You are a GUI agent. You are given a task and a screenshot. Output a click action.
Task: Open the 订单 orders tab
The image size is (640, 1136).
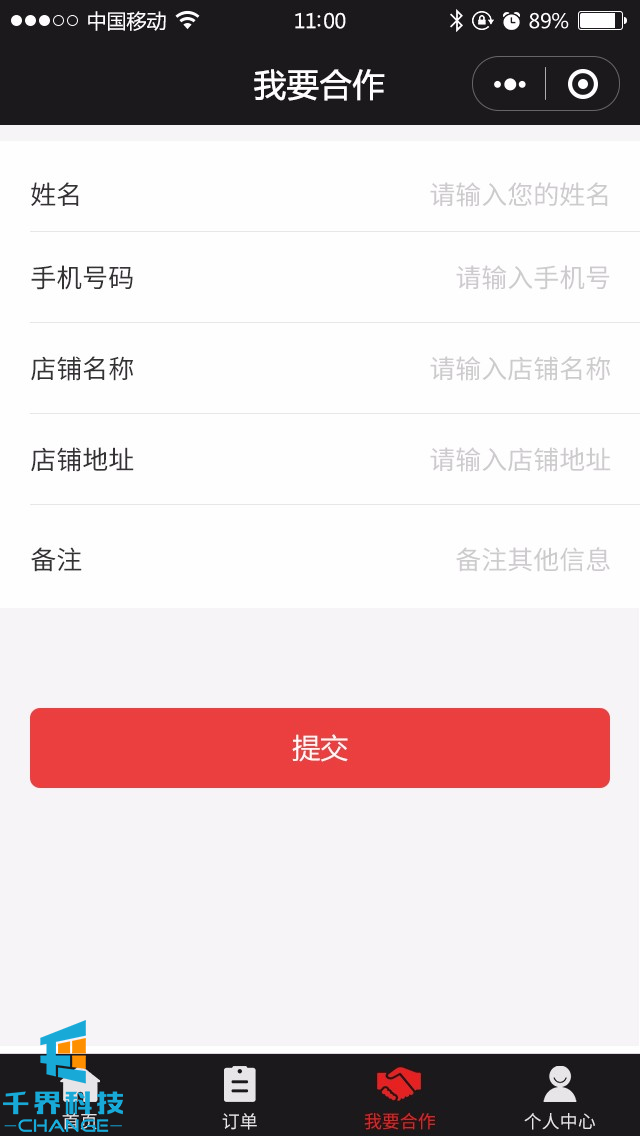(x=240, y=1096)
